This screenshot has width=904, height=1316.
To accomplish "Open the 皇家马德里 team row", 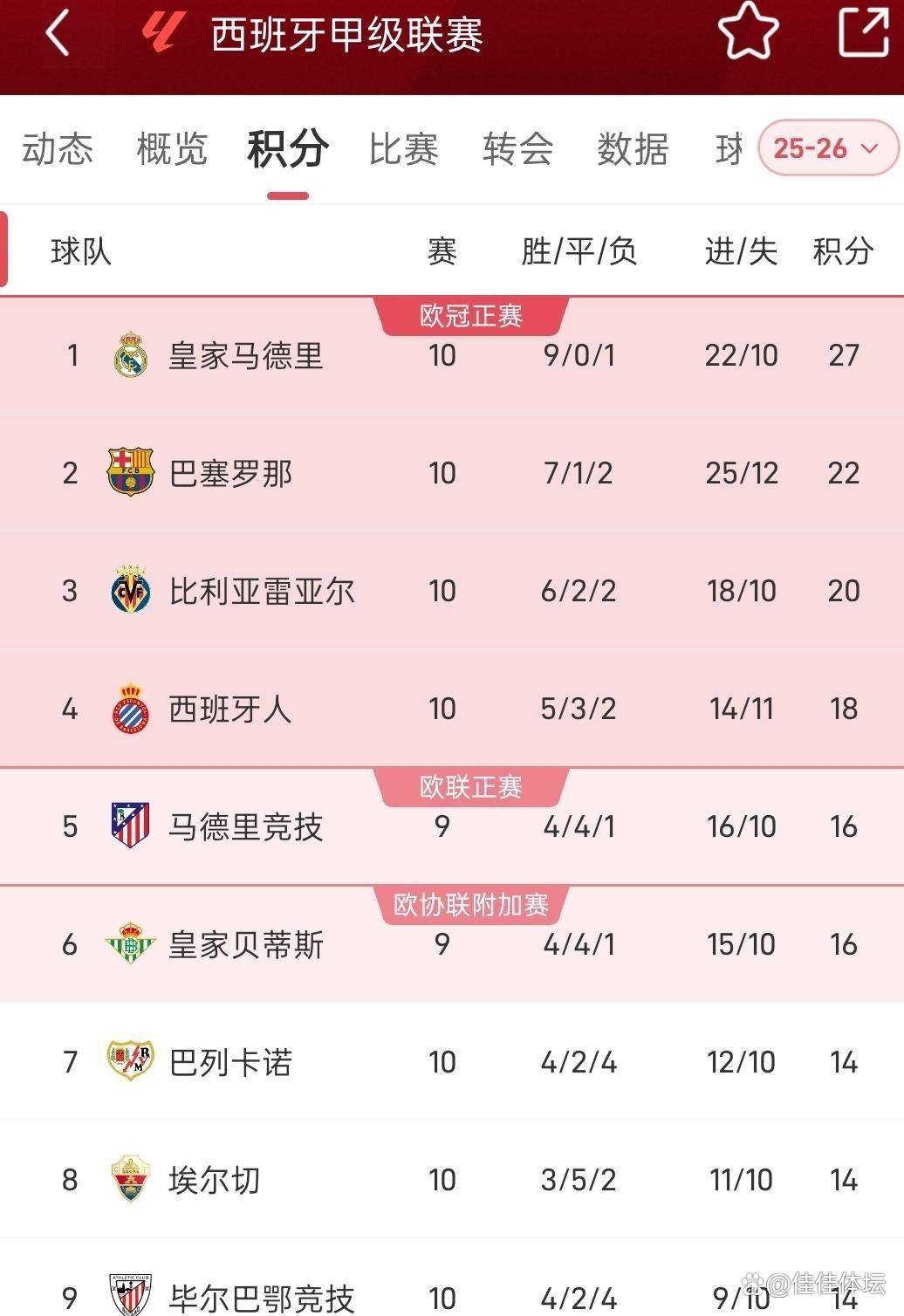I will pyautogui.click(x=246, y=356).
